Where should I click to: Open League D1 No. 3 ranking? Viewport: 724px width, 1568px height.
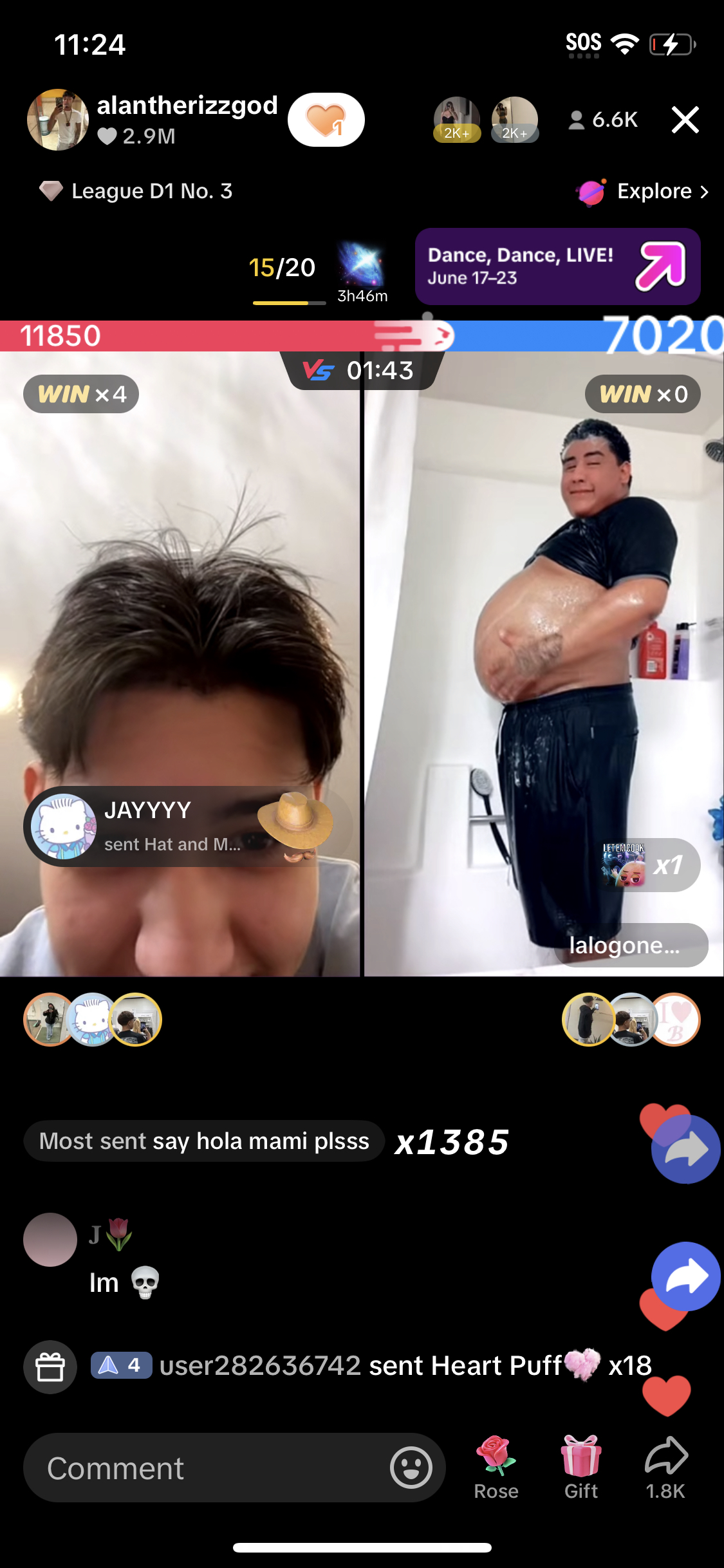pos(136,191)
